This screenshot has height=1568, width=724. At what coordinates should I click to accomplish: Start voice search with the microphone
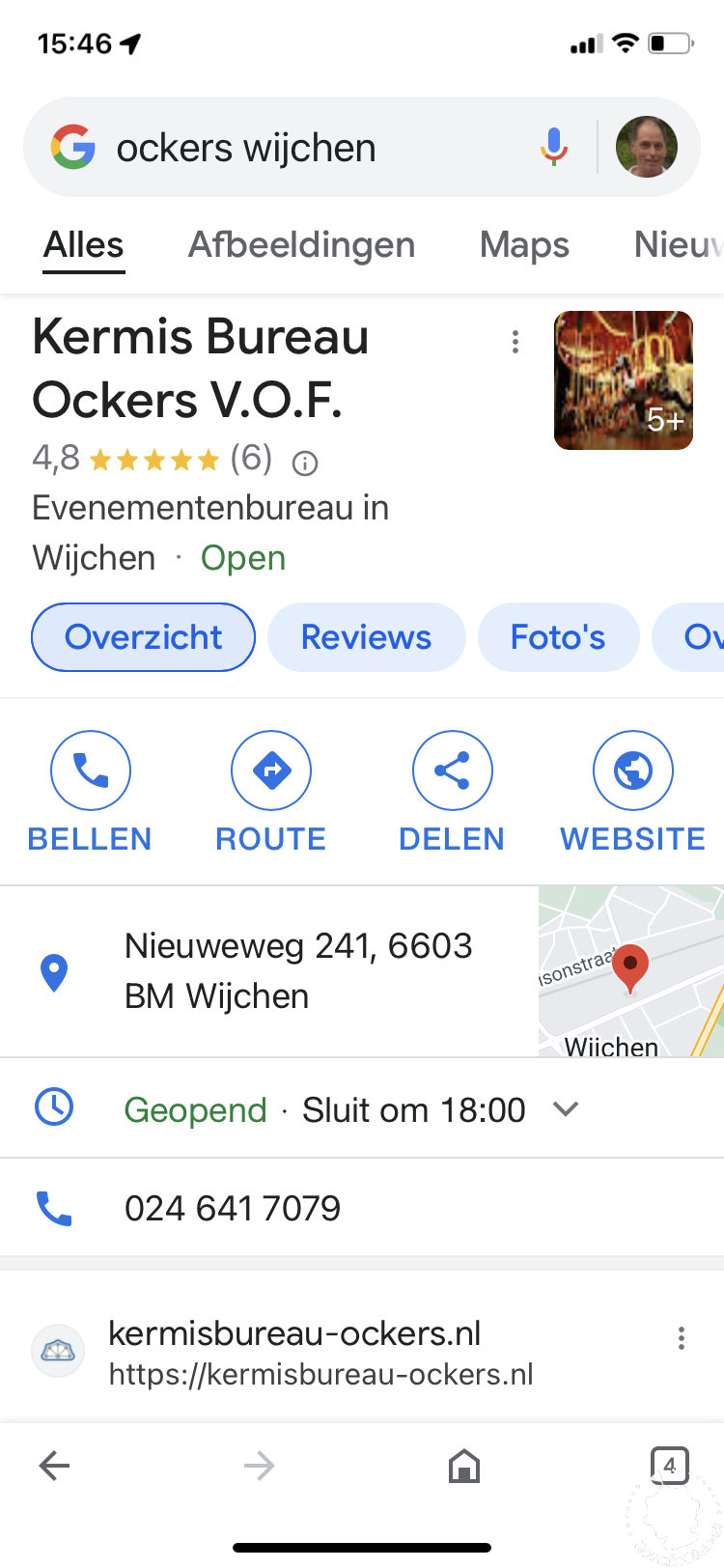pos(553,148)
